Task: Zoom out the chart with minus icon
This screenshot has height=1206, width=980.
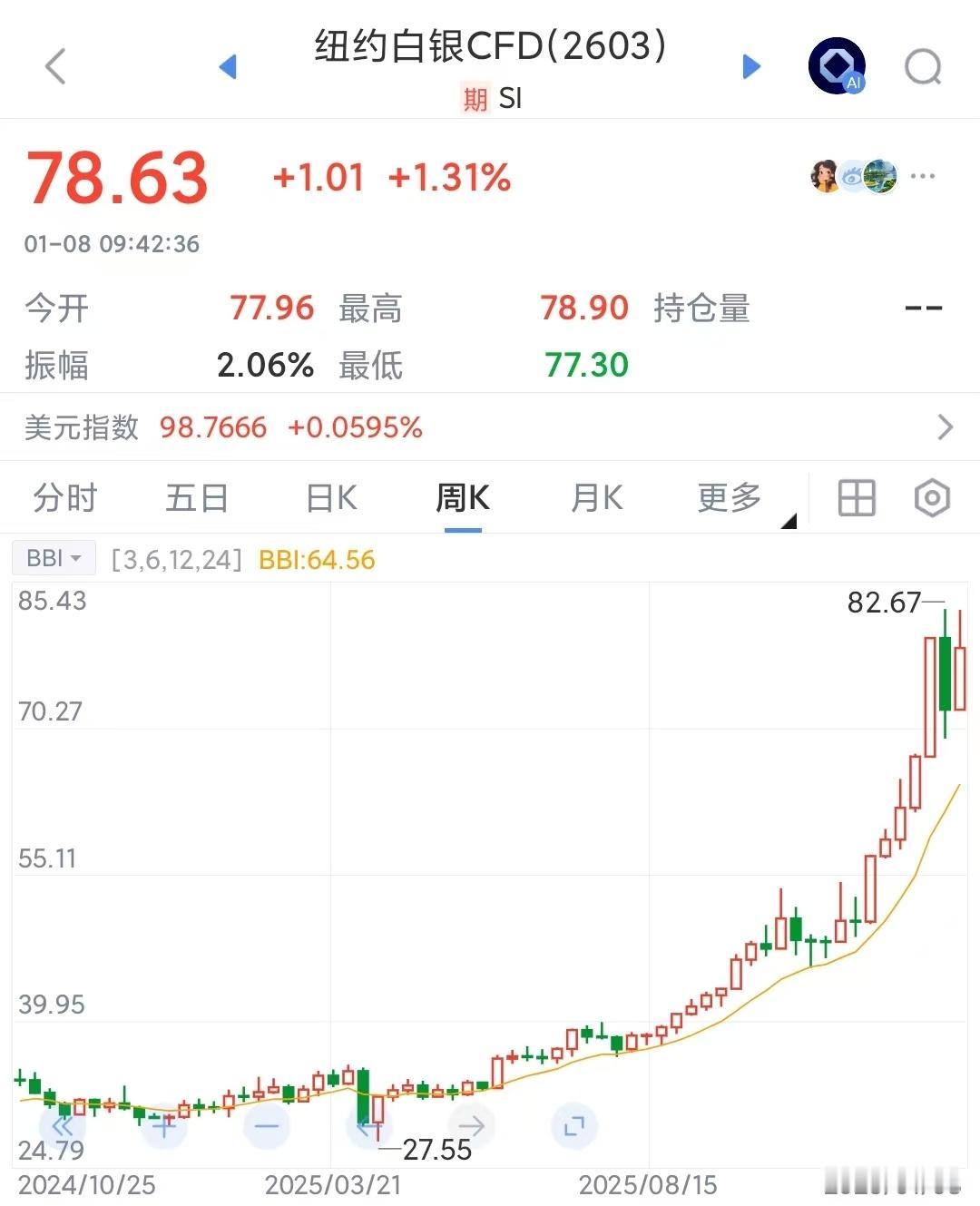Action: pos(266,1125)
